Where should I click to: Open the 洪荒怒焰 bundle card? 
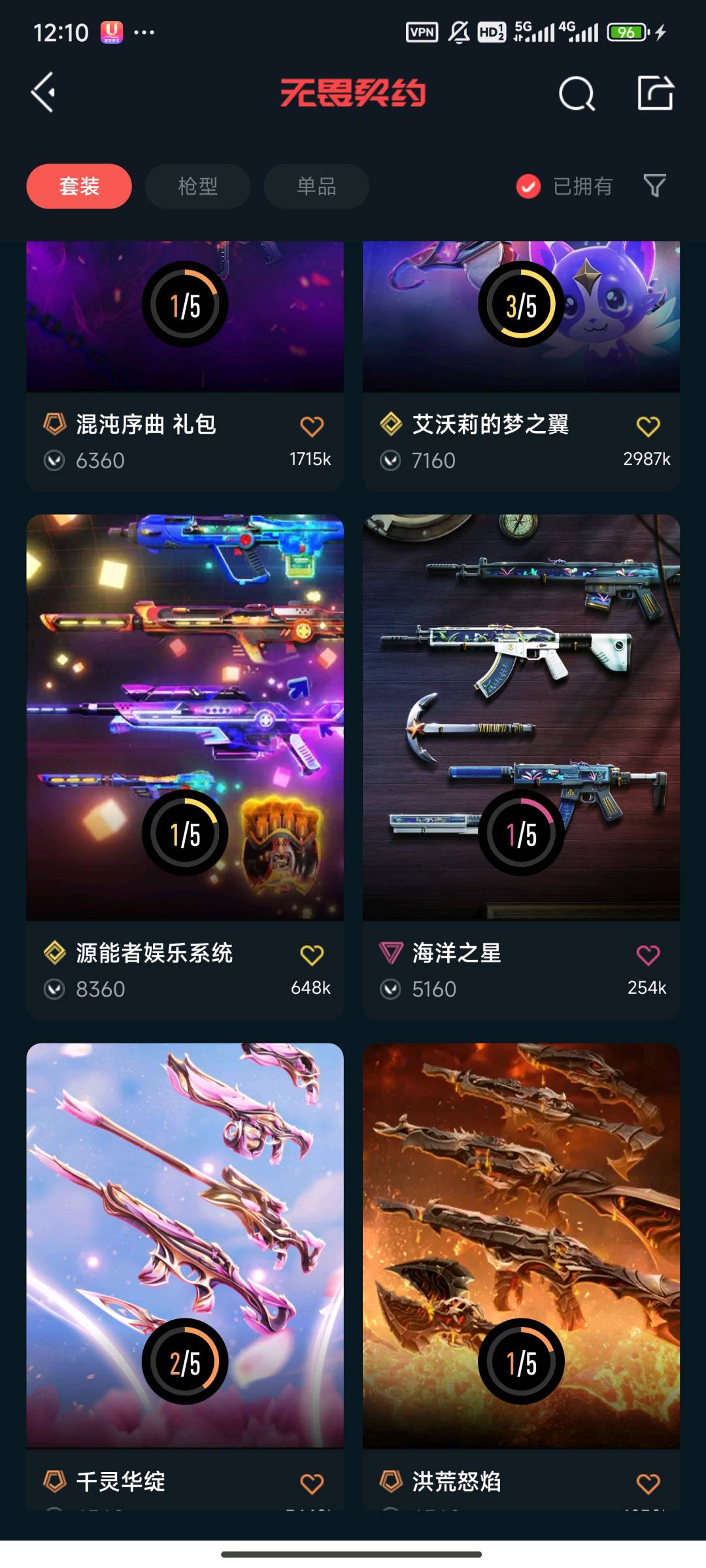point(521,1241)
